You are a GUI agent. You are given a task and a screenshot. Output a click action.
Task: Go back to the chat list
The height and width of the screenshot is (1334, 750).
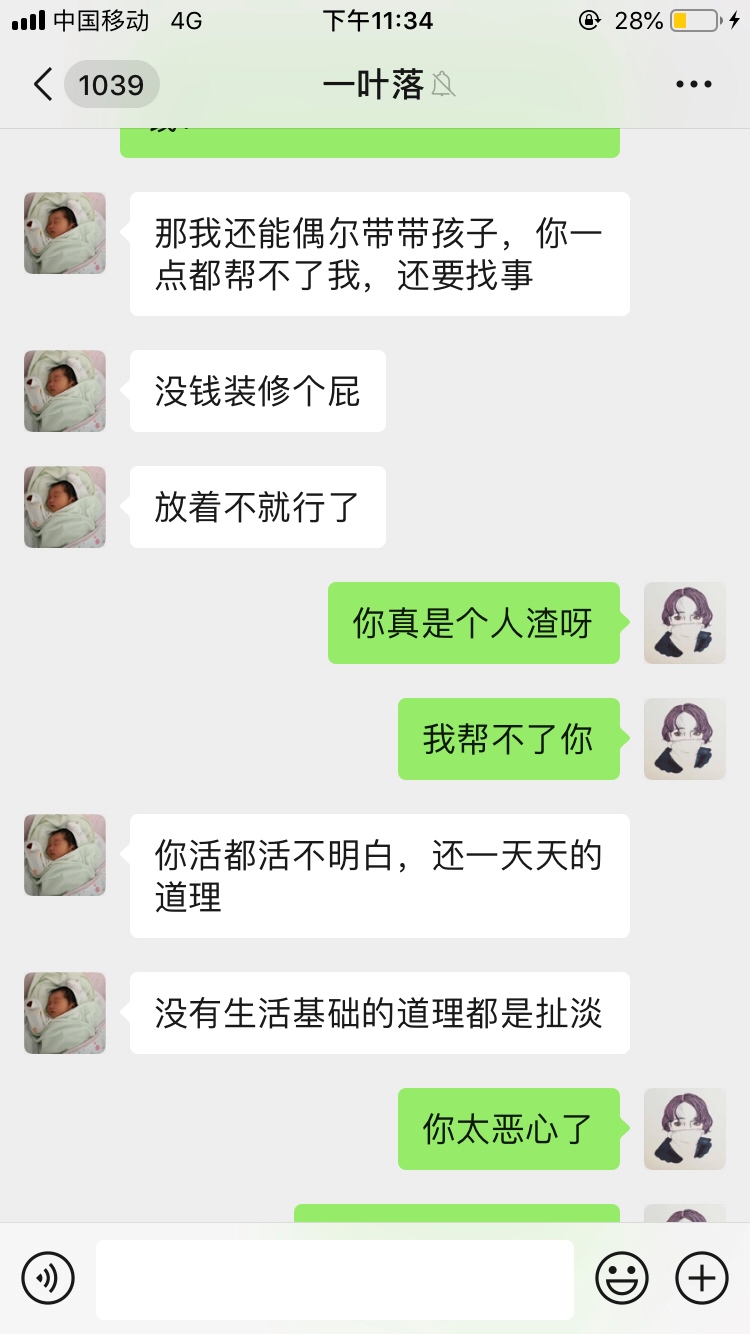[x=43, y=85]
